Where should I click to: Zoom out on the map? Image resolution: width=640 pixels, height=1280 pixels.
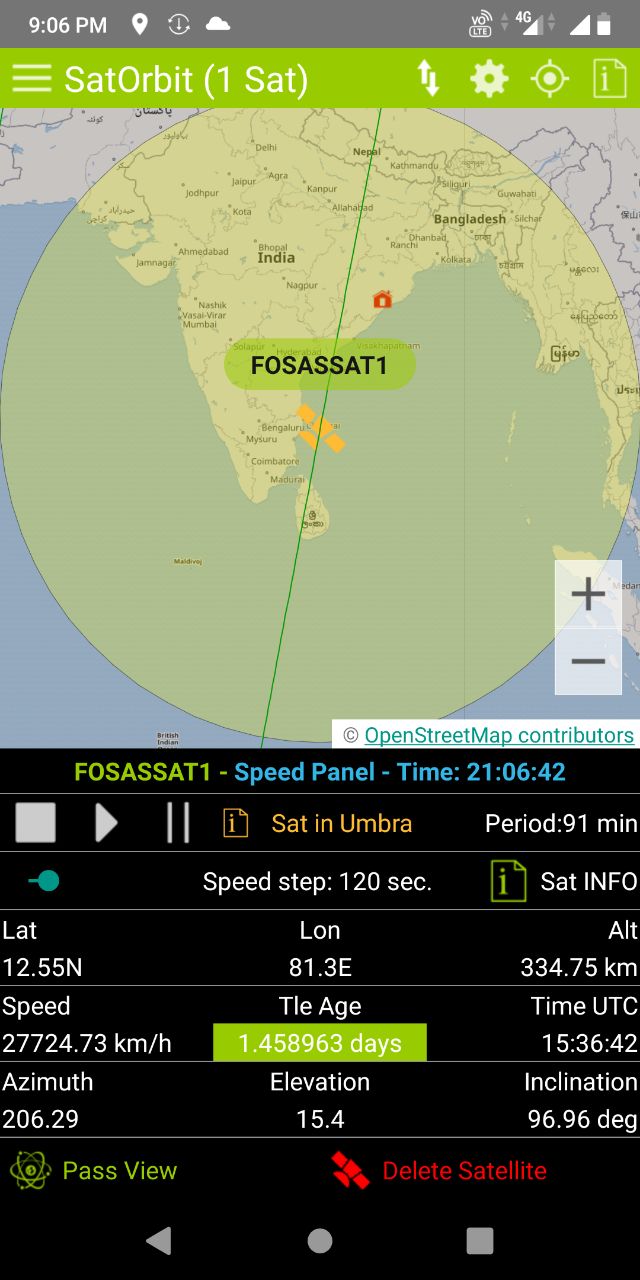(x=588, y=661)
